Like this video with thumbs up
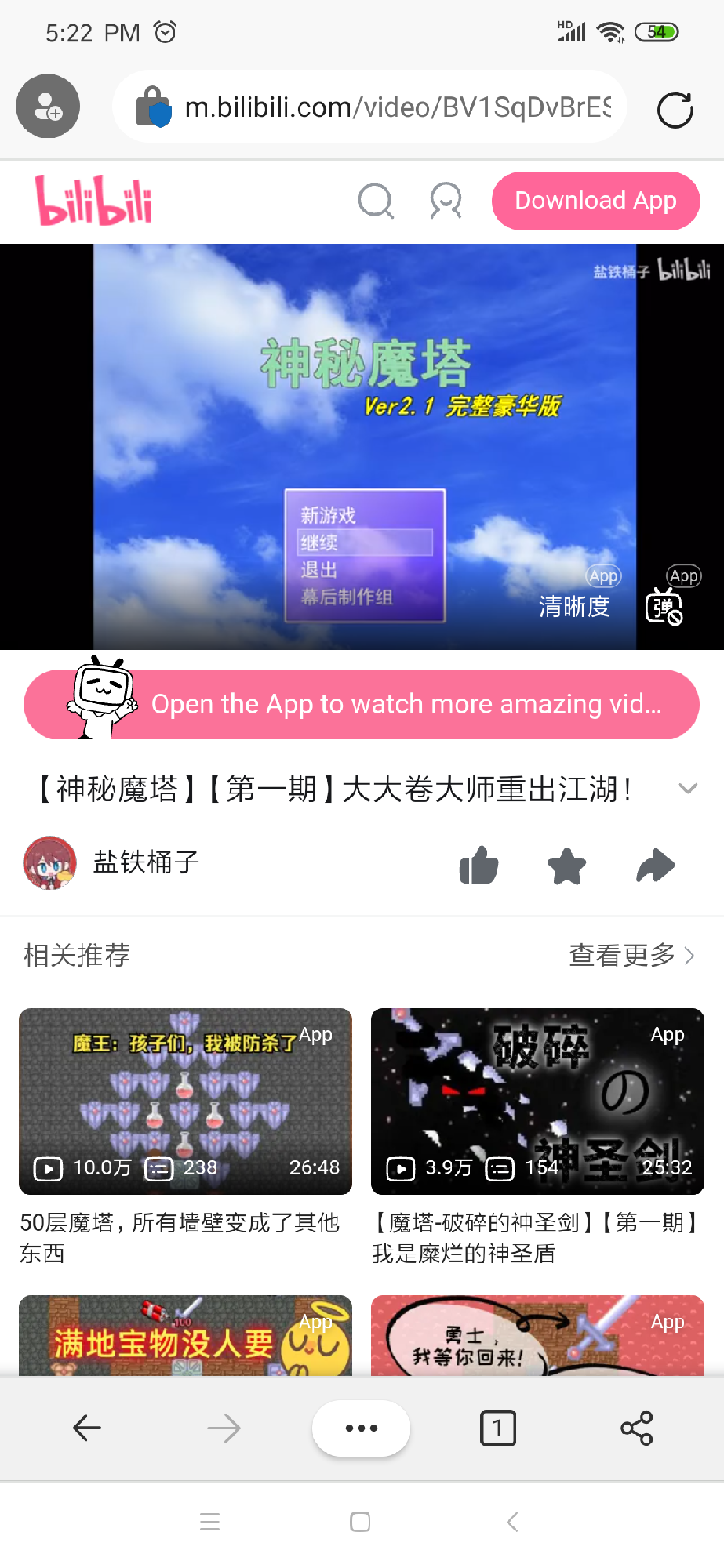 pos(478,866)
